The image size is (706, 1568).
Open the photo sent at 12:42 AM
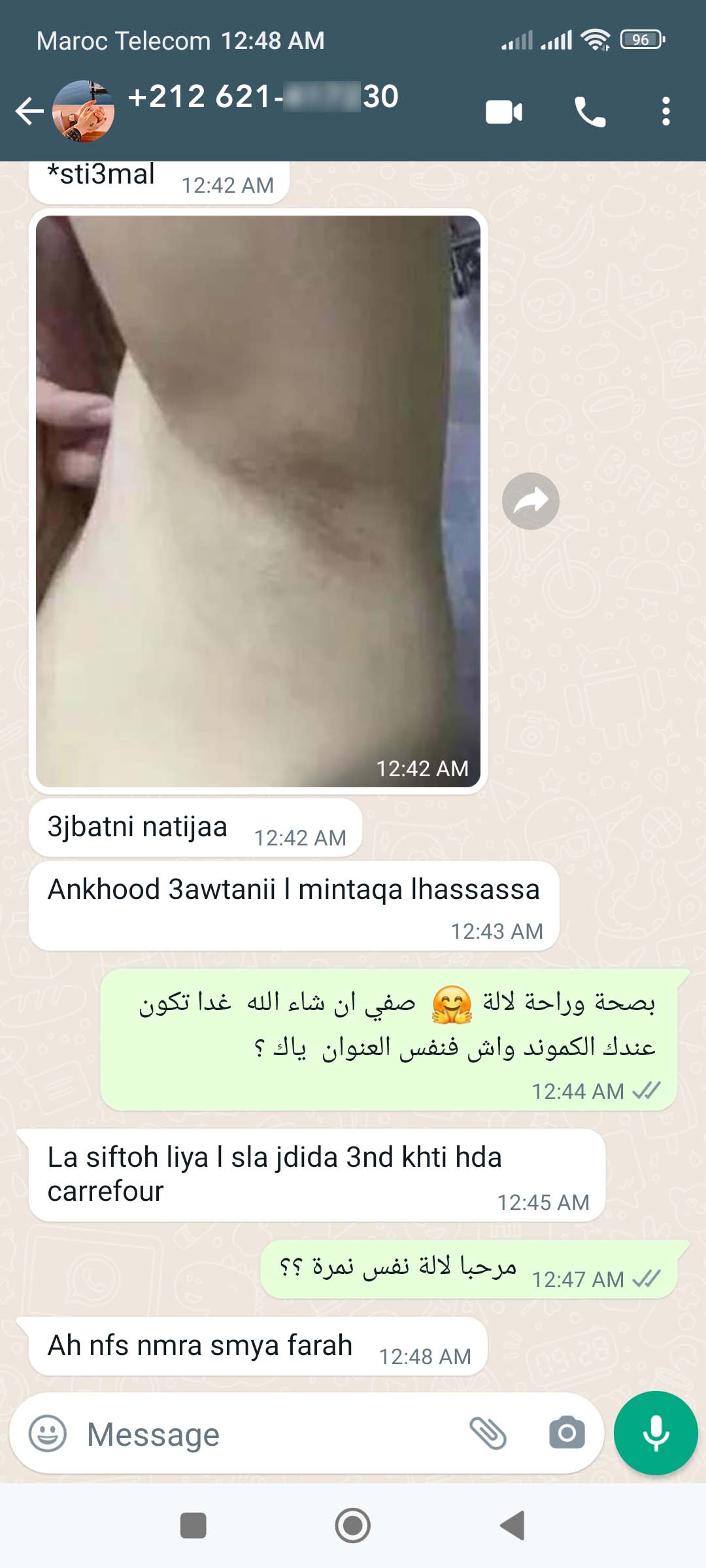(x=258, y=500)
